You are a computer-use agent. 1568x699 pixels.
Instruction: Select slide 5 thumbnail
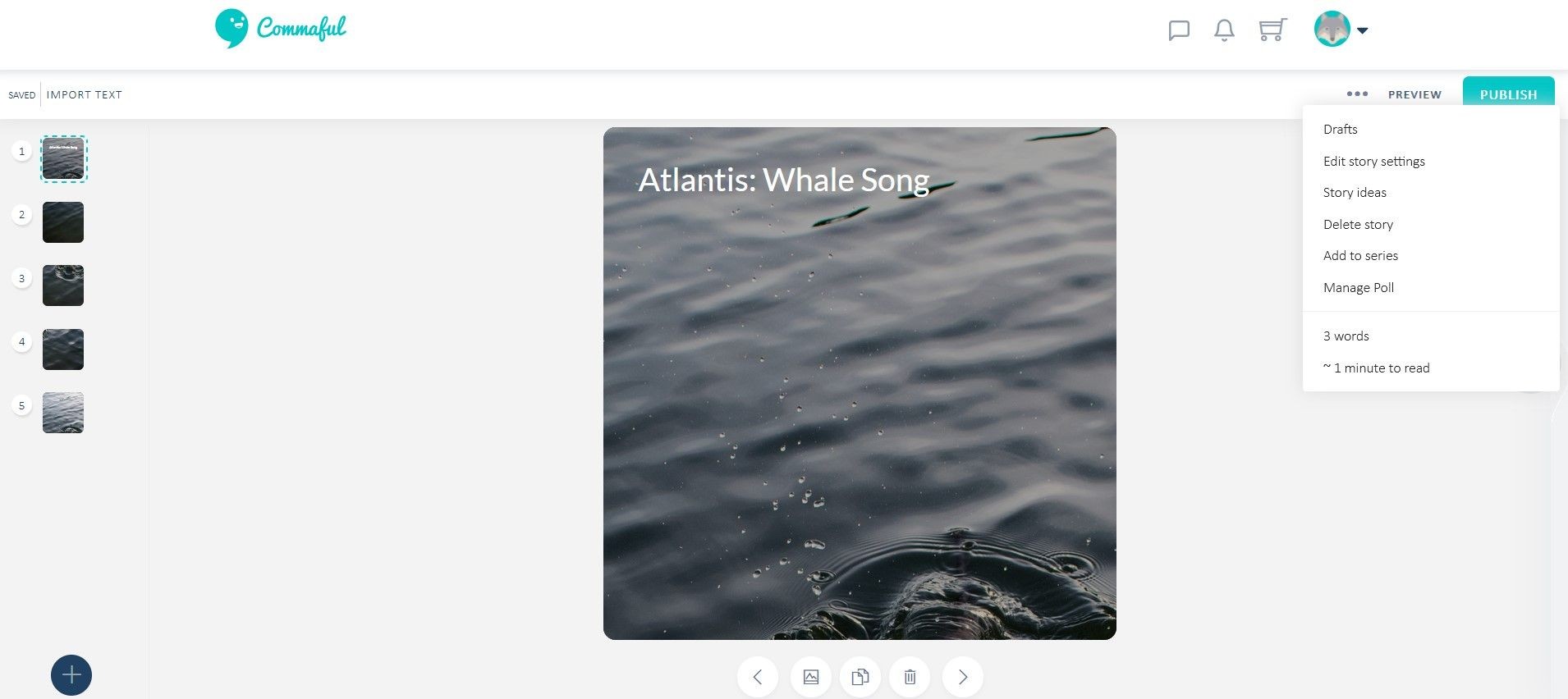pos(63,413)
